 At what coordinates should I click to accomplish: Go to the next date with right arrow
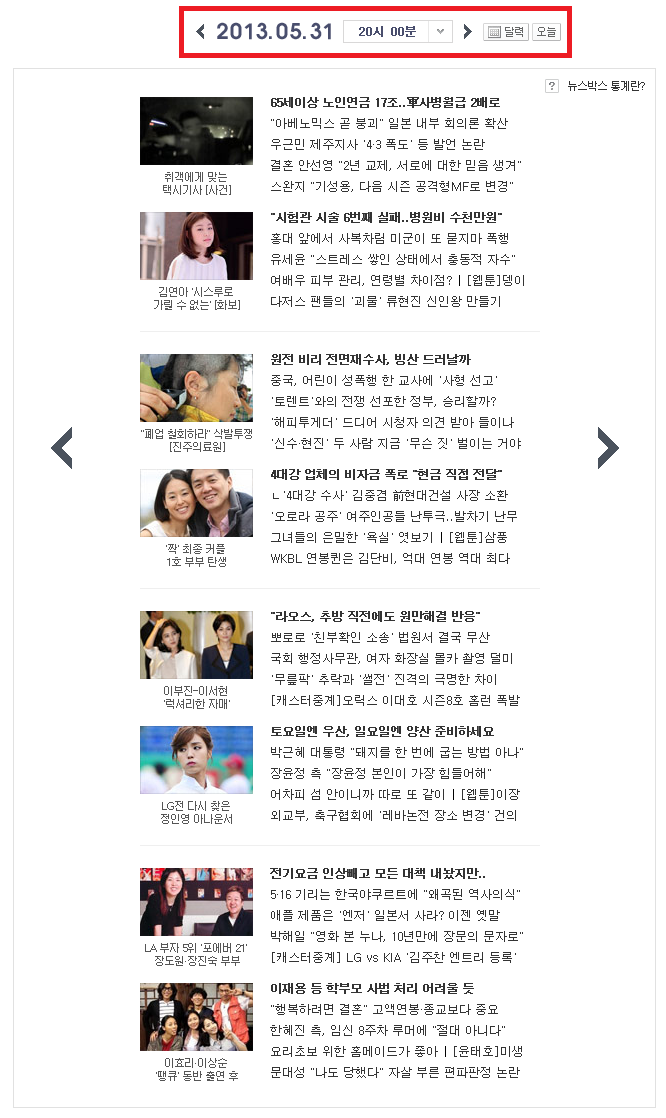click(x=467, y=32)
